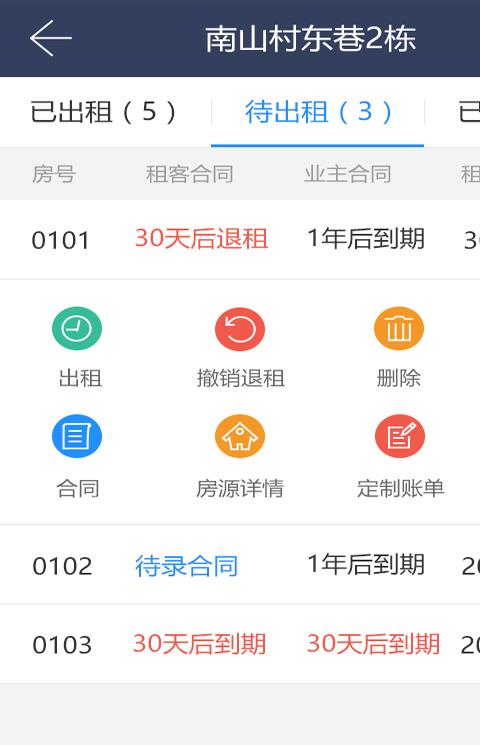This screenshot has height=745, width=480.
Task: Open the room 0103 row
Action: (240, 644)
